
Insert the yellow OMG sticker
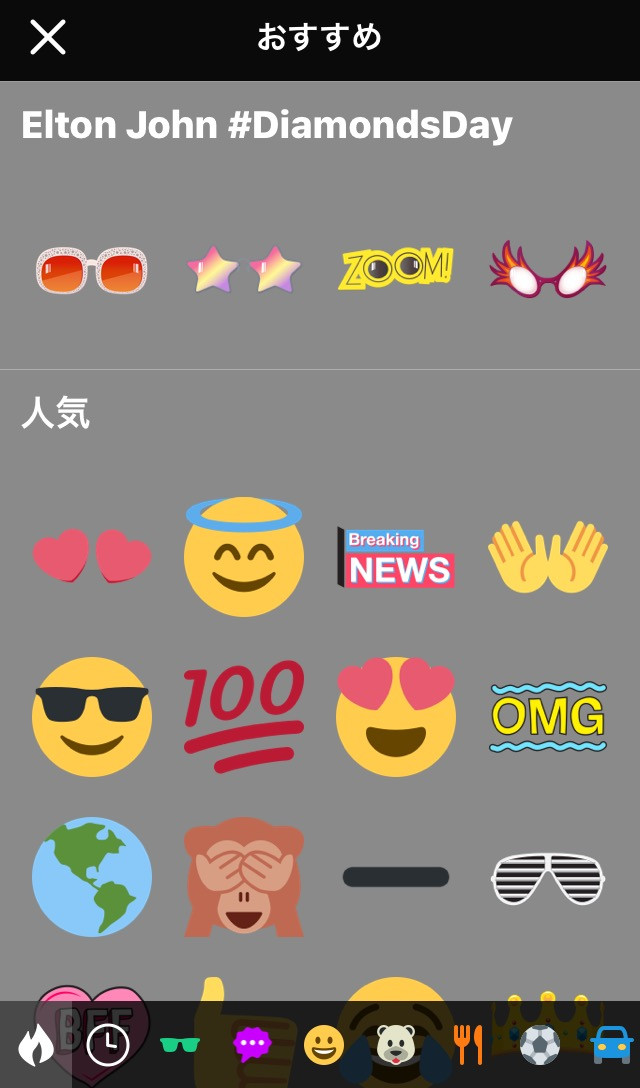[x=548, y=717]
